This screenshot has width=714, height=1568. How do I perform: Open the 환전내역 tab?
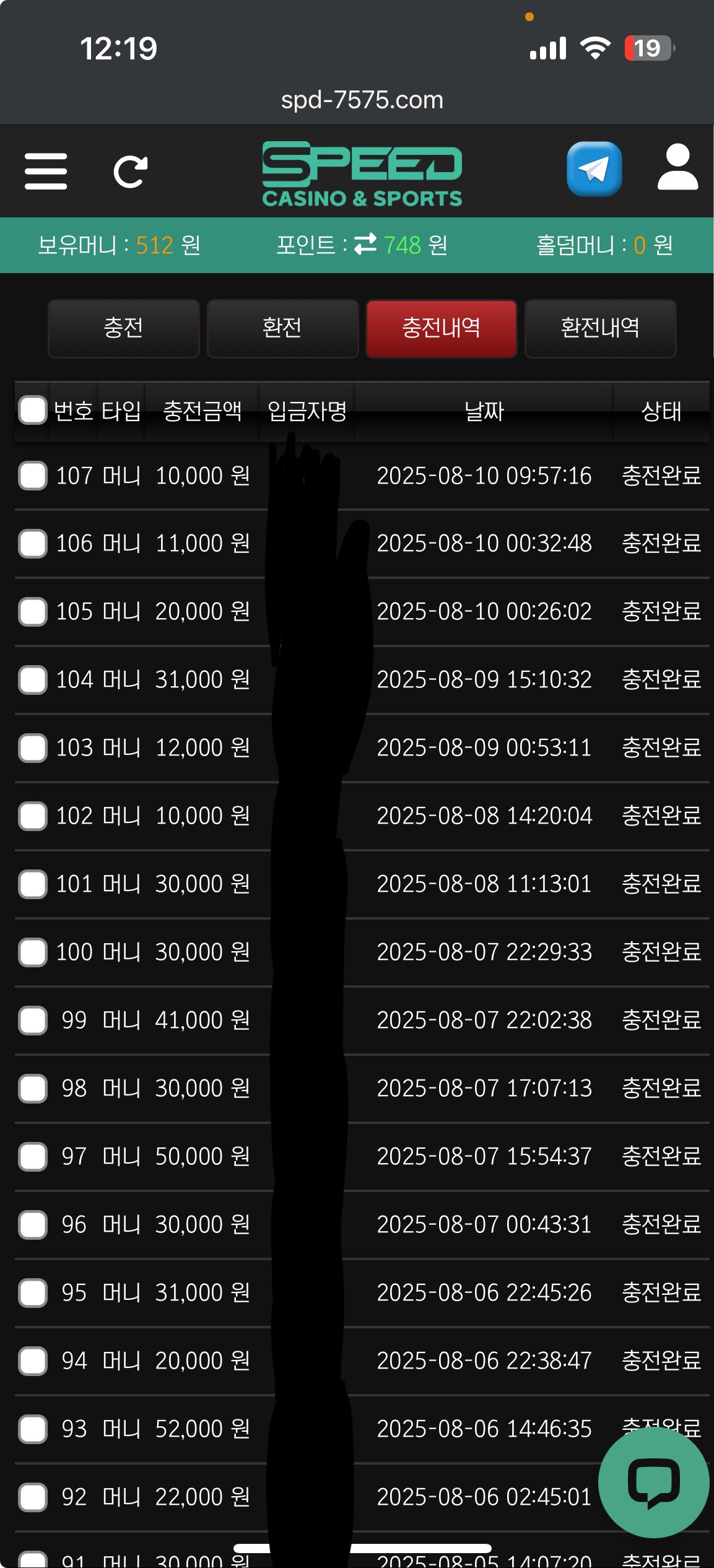coord(600,328)
